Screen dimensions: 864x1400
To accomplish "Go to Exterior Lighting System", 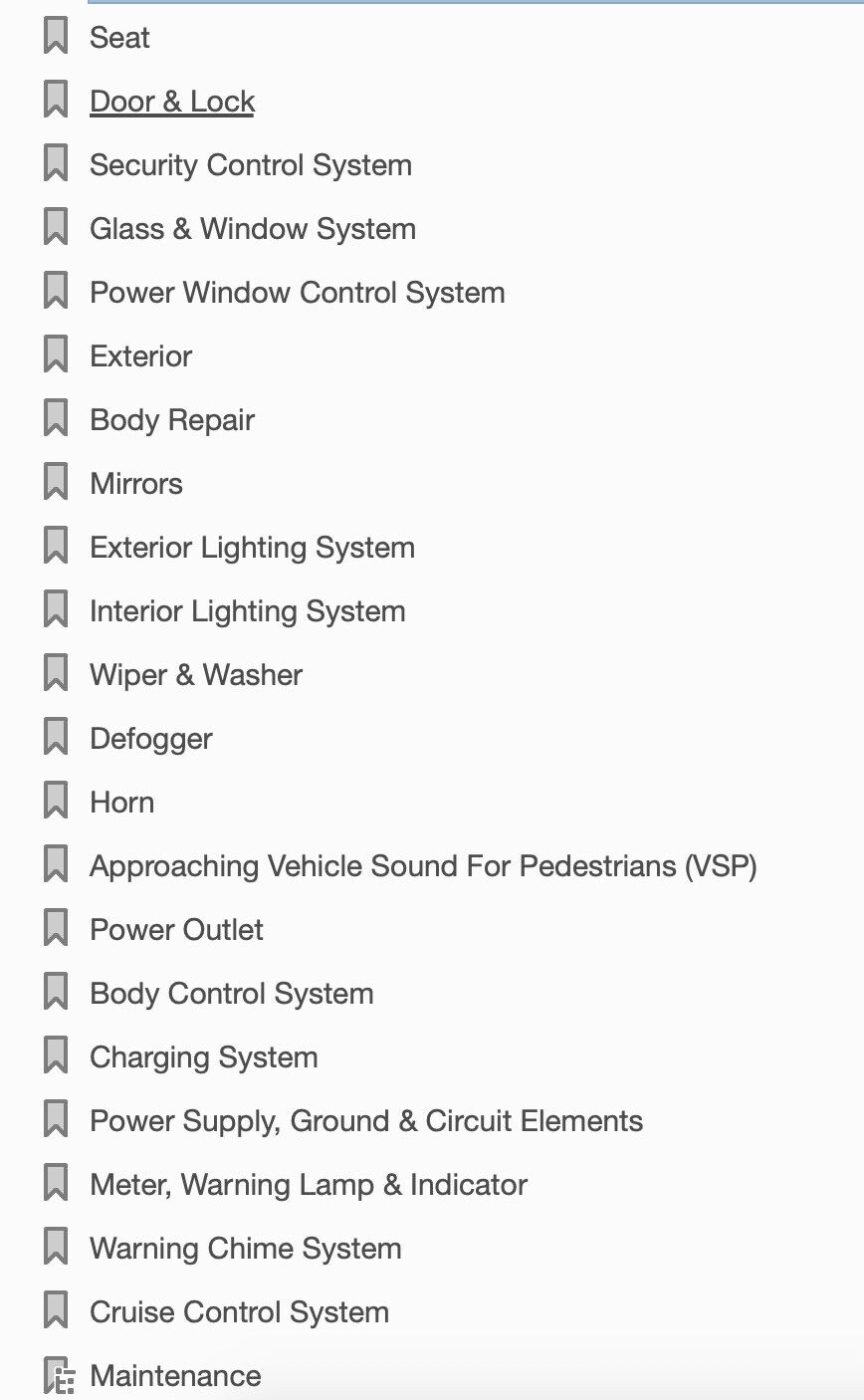I will coord(252,548).
